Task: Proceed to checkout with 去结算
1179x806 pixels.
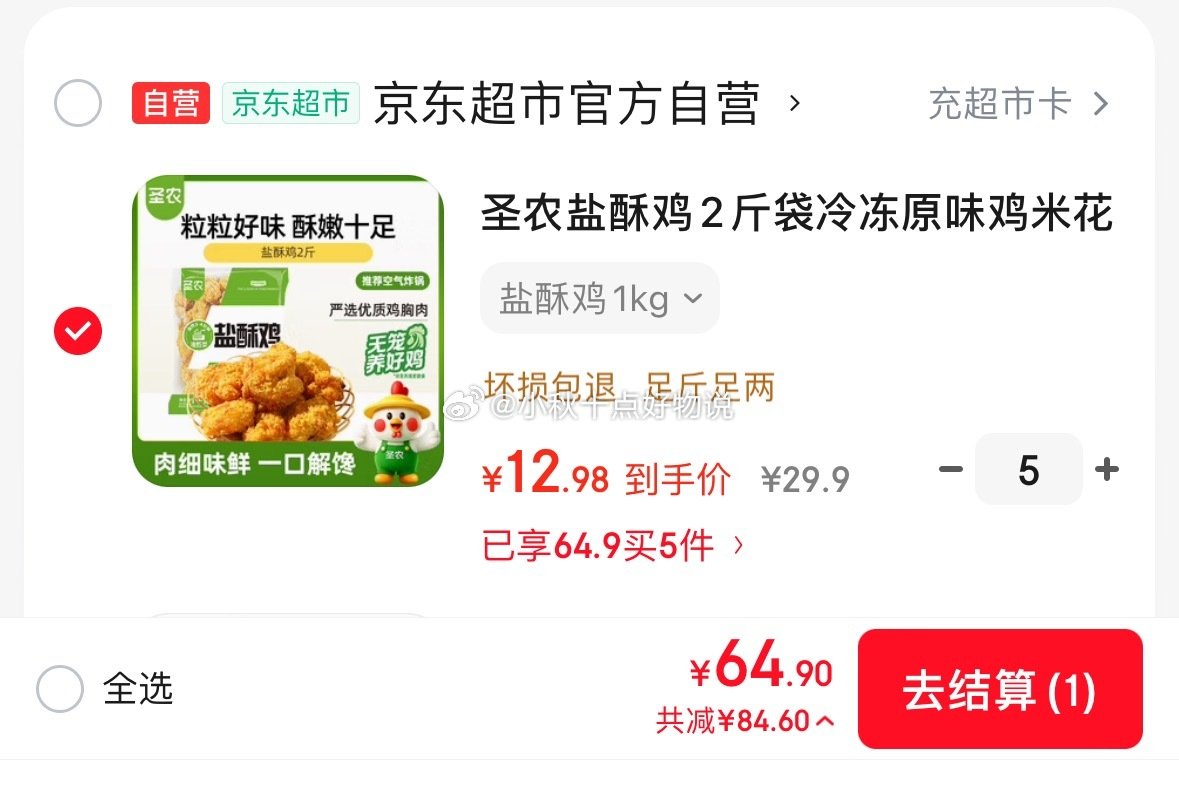Action: pyautogui.click(x=999, y=689)
